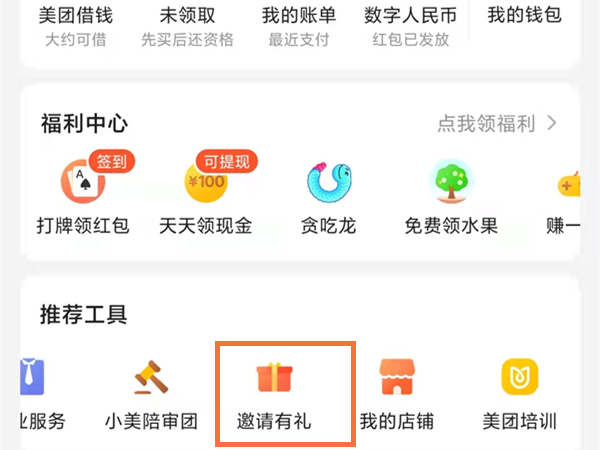Open 小美陪审团 tool
600x450 pixels.
click(x=151, y=395)
